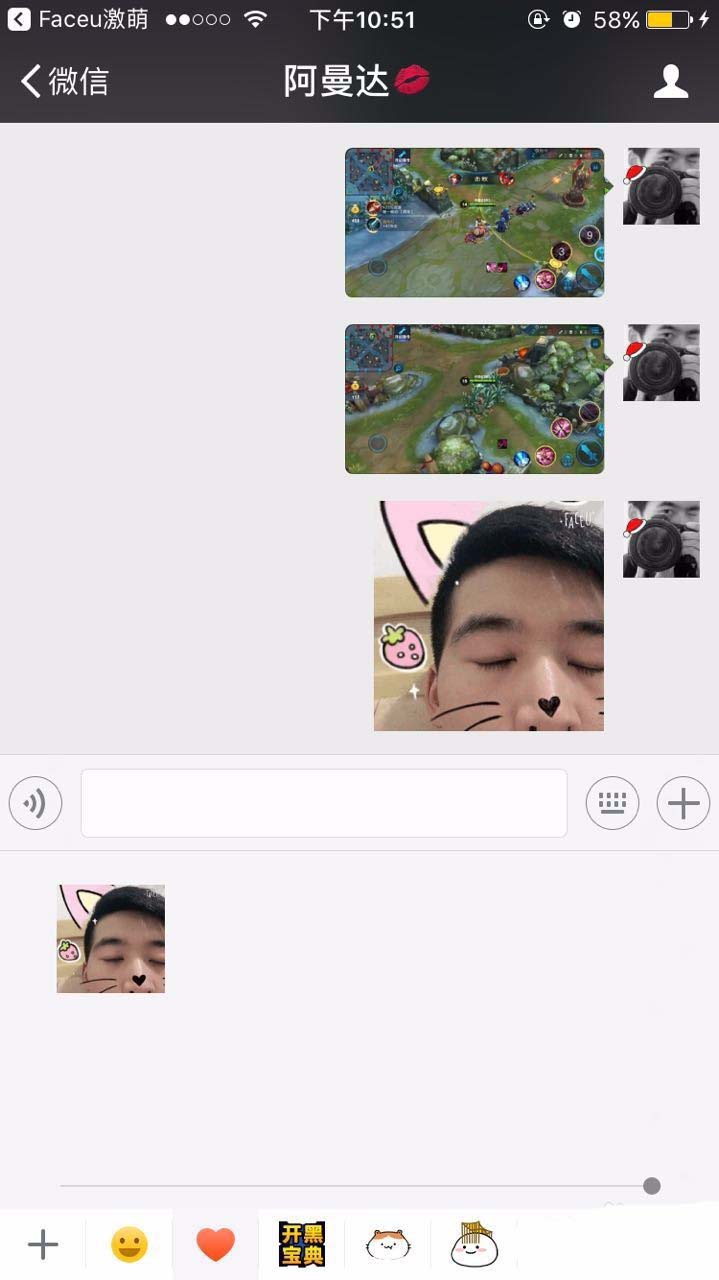
Task: Open the 开黑宝典 sticker pack
Action: click(301, 1245)
